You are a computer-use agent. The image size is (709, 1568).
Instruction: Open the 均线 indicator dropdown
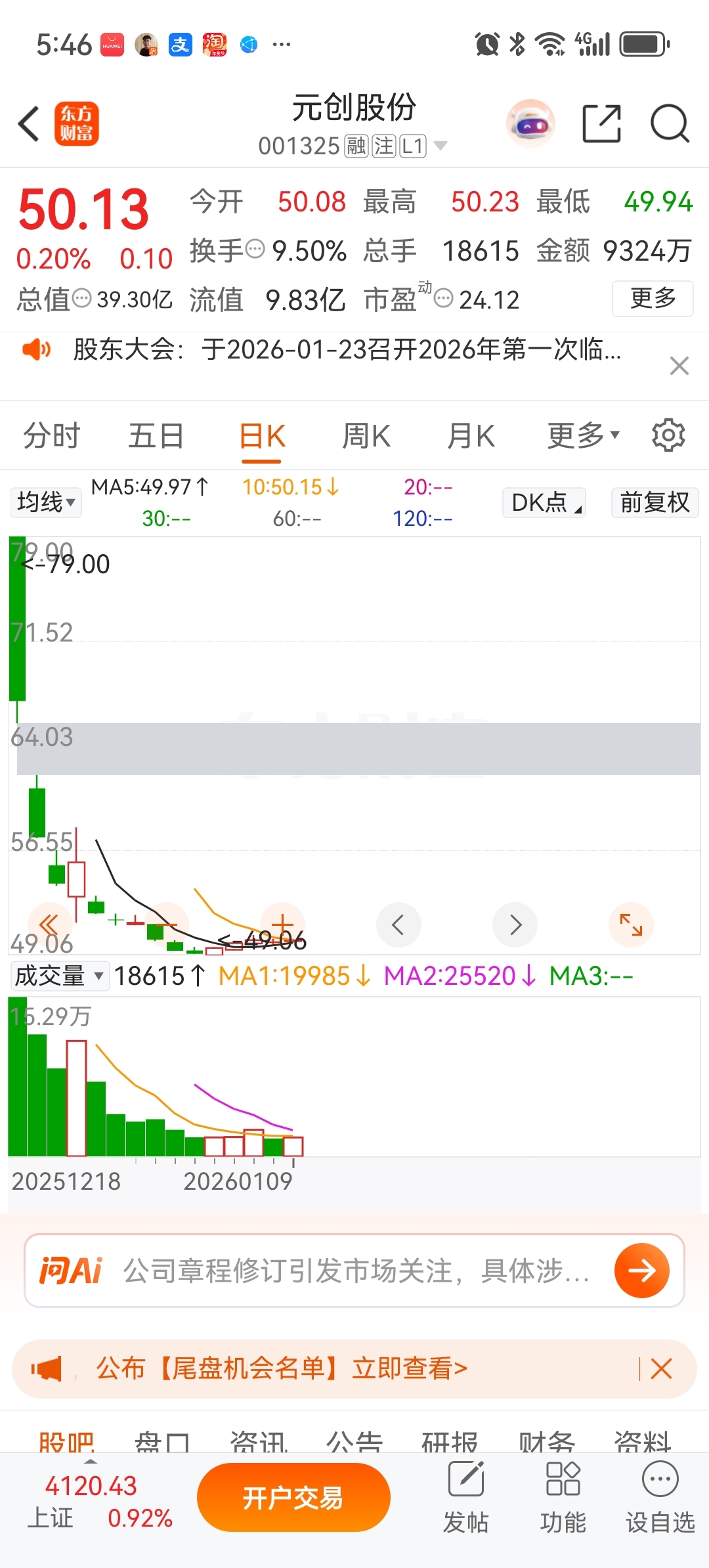point(46,503)
